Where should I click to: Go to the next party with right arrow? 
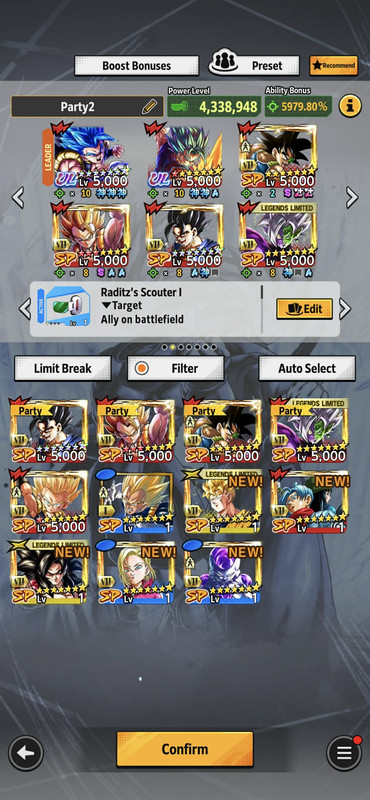tap(352, 197)
